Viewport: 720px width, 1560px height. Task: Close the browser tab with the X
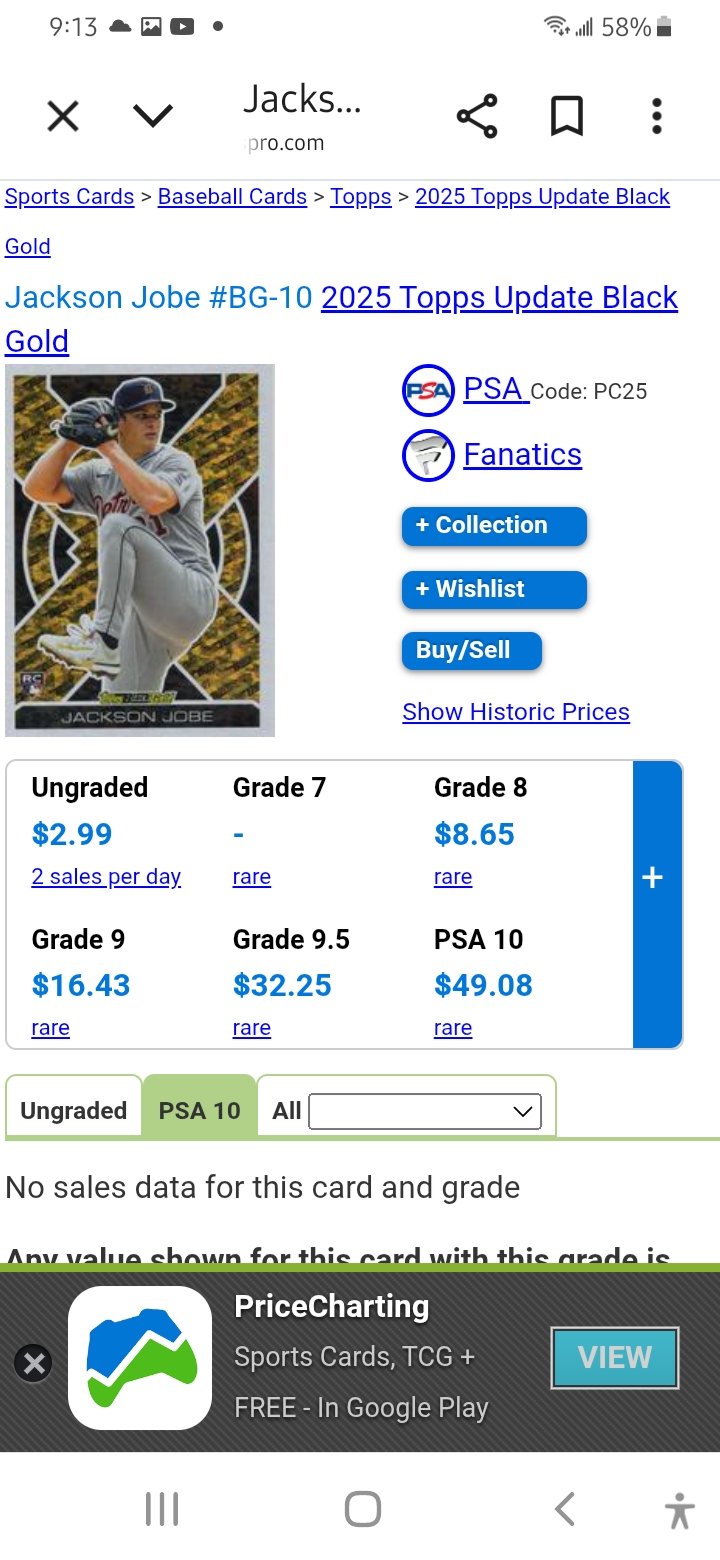[x=63, y=117]
